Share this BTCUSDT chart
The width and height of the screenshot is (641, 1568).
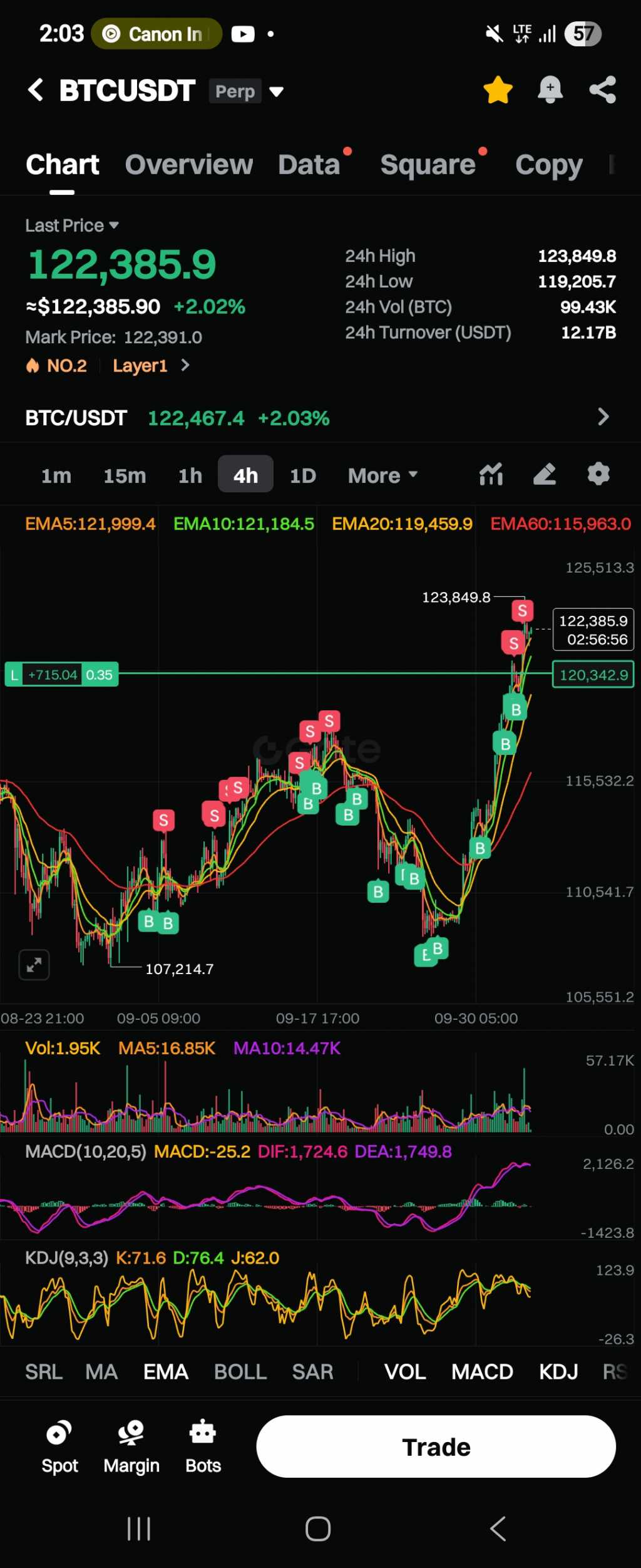click(x=602, y=90)
